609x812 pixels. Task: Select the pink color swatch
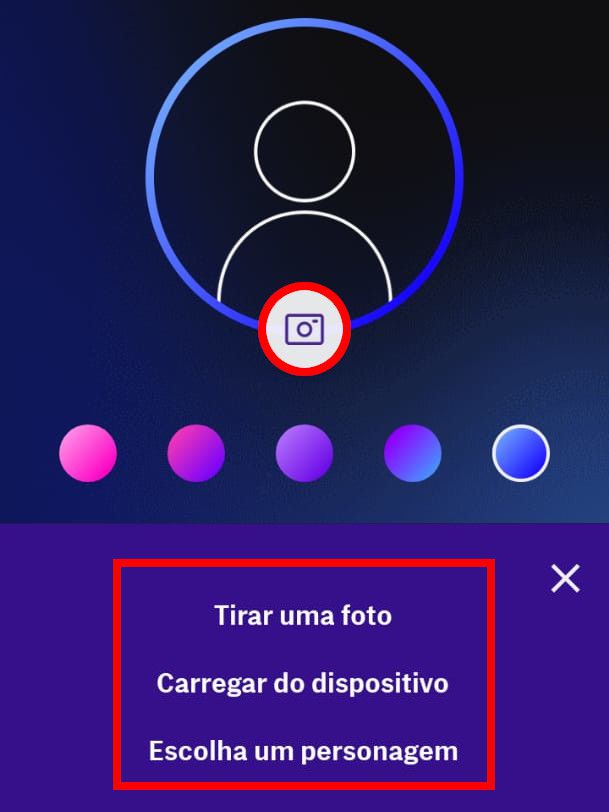pos(88,453)
